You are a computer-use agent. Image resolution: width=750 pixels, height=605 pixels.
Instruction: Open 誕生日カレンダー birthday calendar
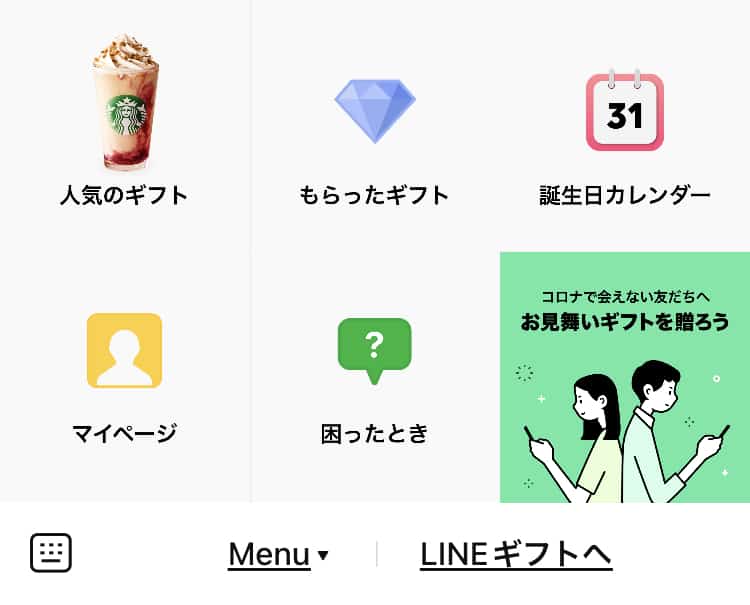tap(624, 125)
